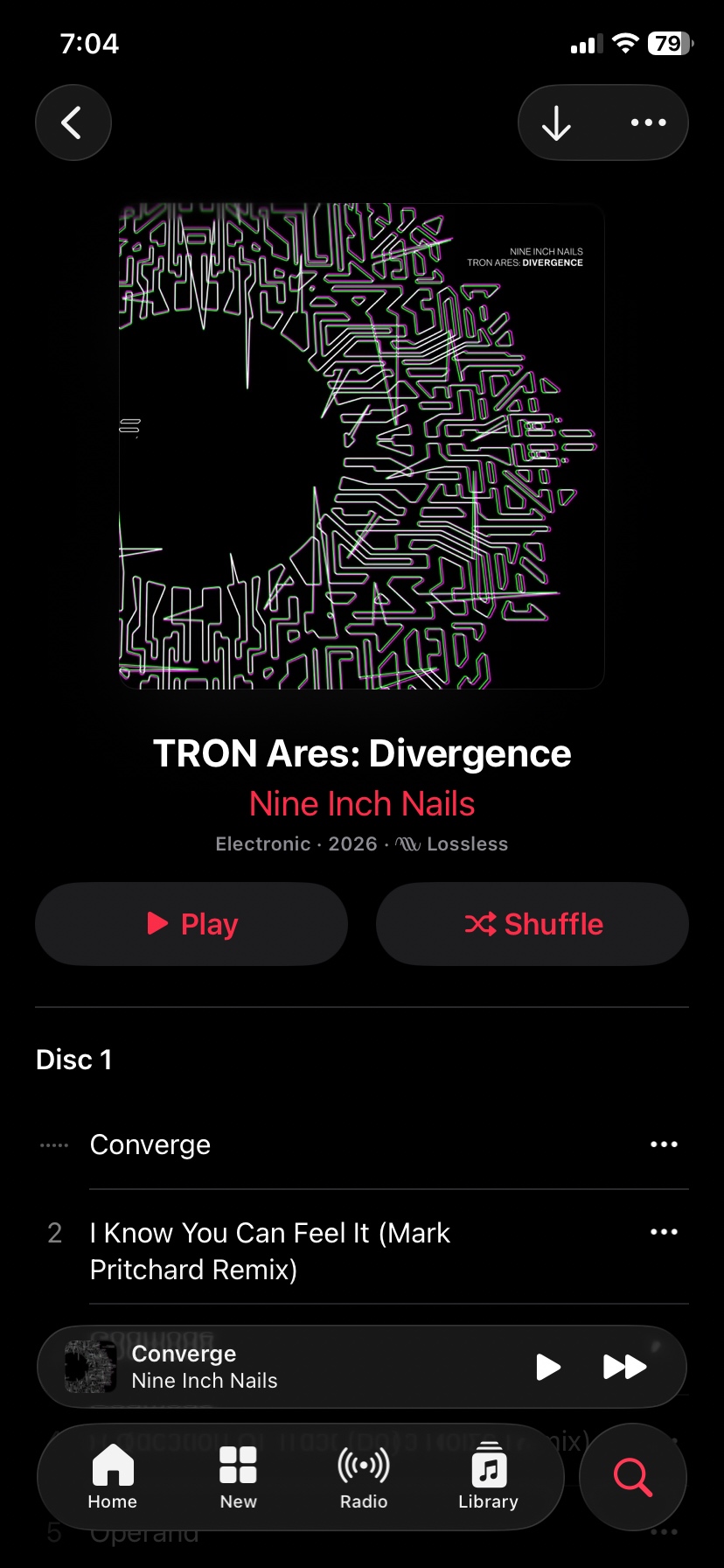Switch to the New tab
The image size is (724, 1568).
click(x=238, y=1477)
